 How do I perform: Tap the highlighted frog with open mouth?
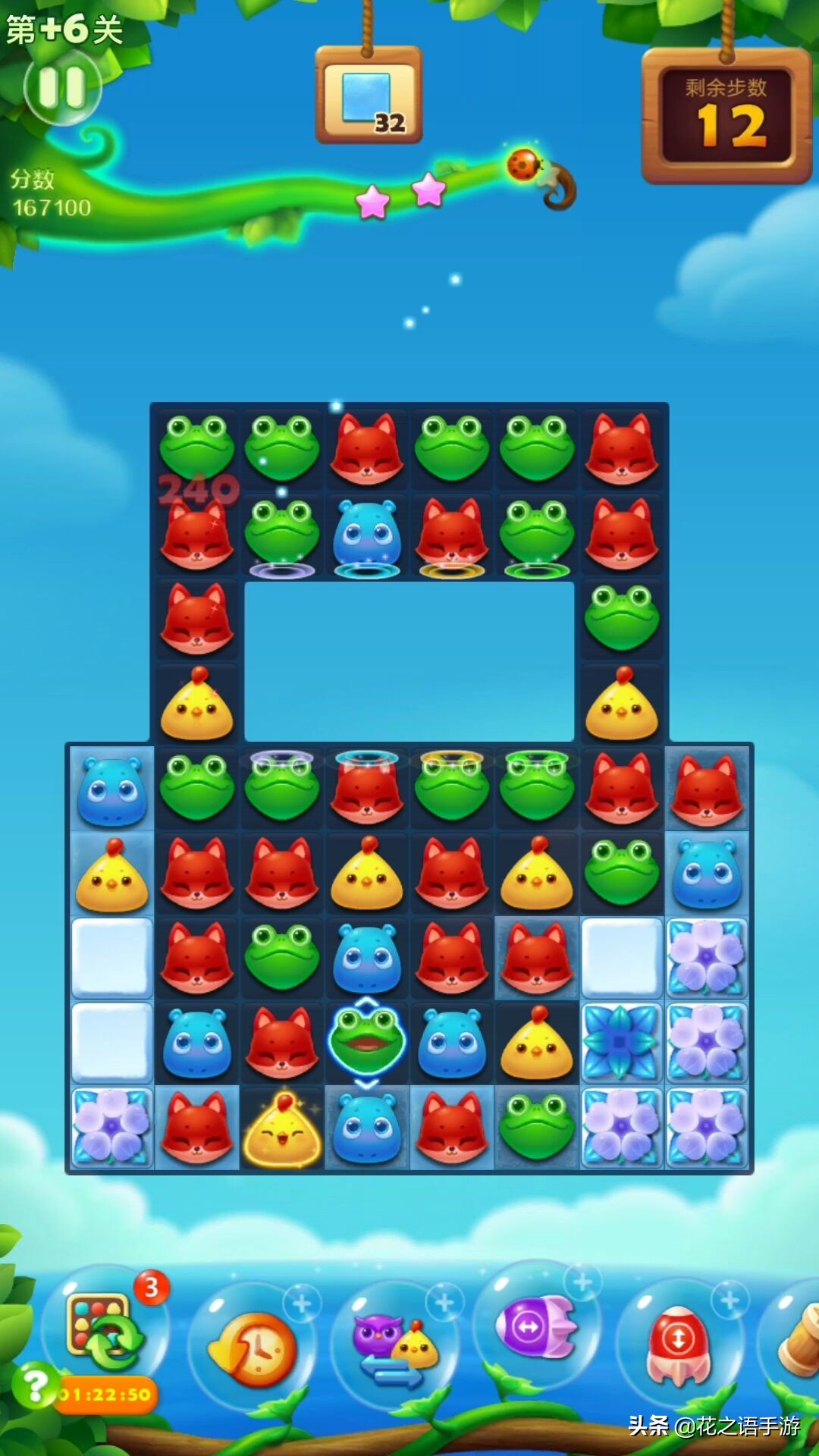(367, 1040)
